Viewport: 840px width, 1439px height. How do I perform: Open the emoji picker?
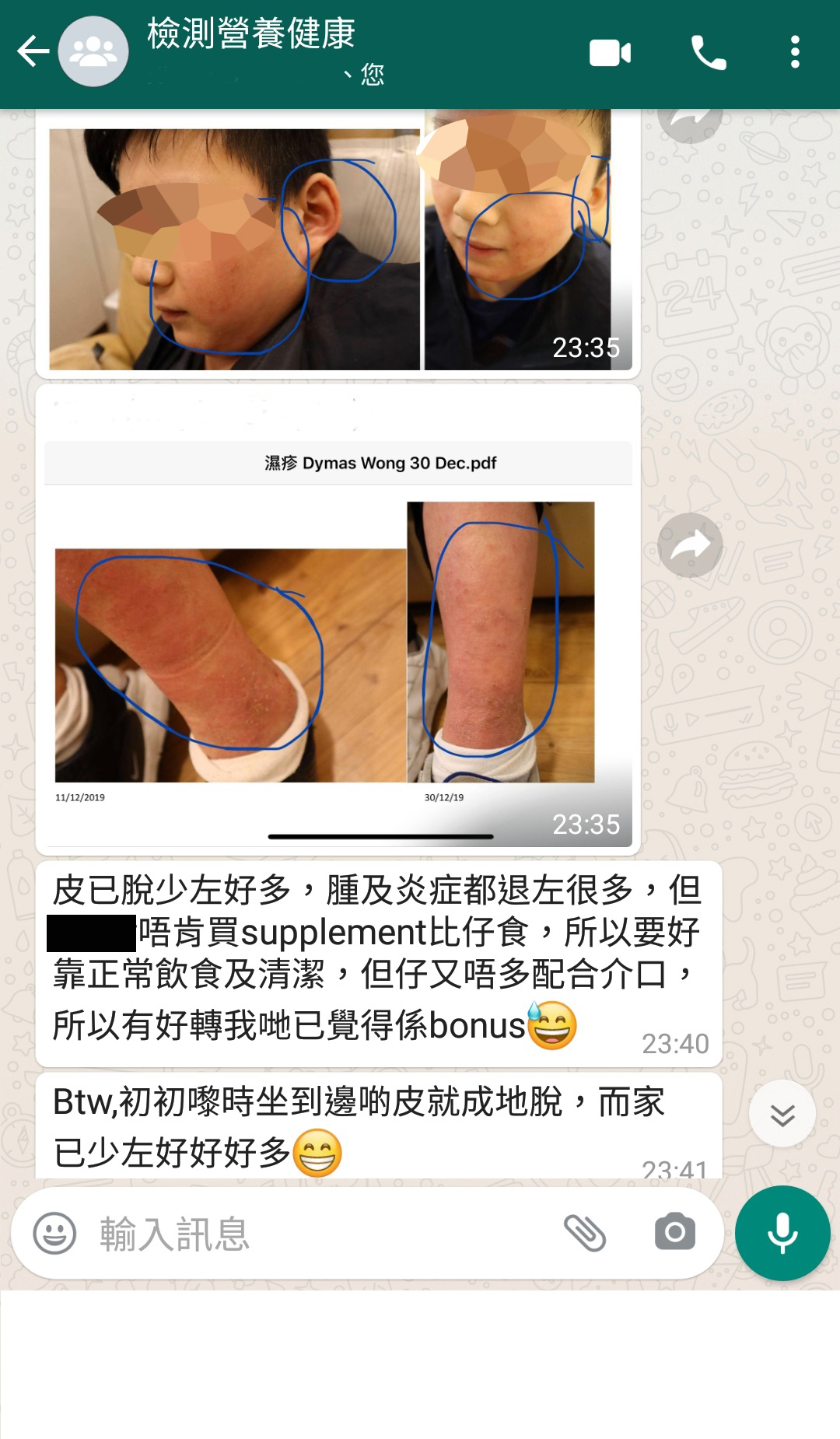click(x=54, y=1234)
